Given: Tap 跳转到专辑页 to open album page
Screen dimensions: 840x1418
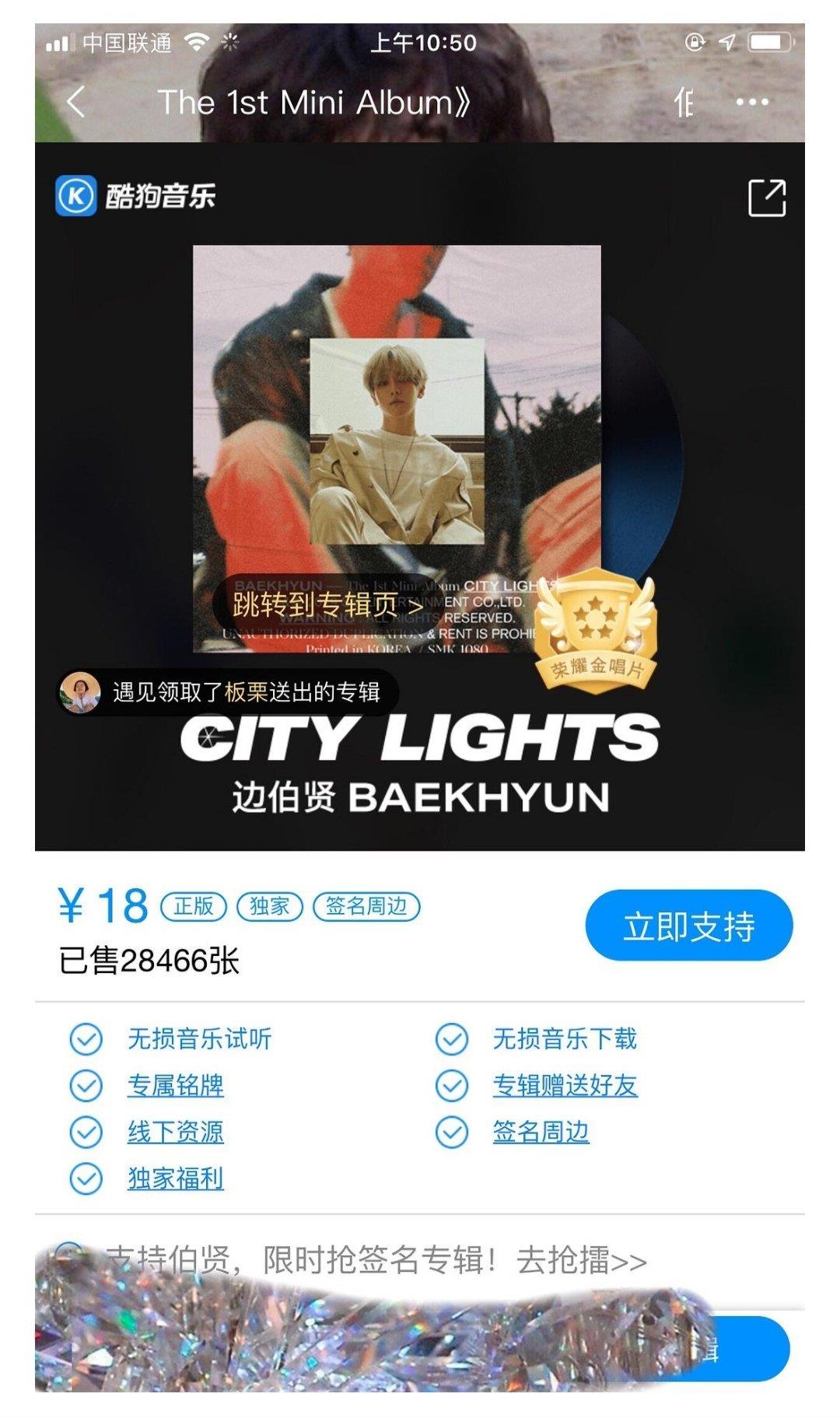Looking at the screenshot, I should pos(327,604).
